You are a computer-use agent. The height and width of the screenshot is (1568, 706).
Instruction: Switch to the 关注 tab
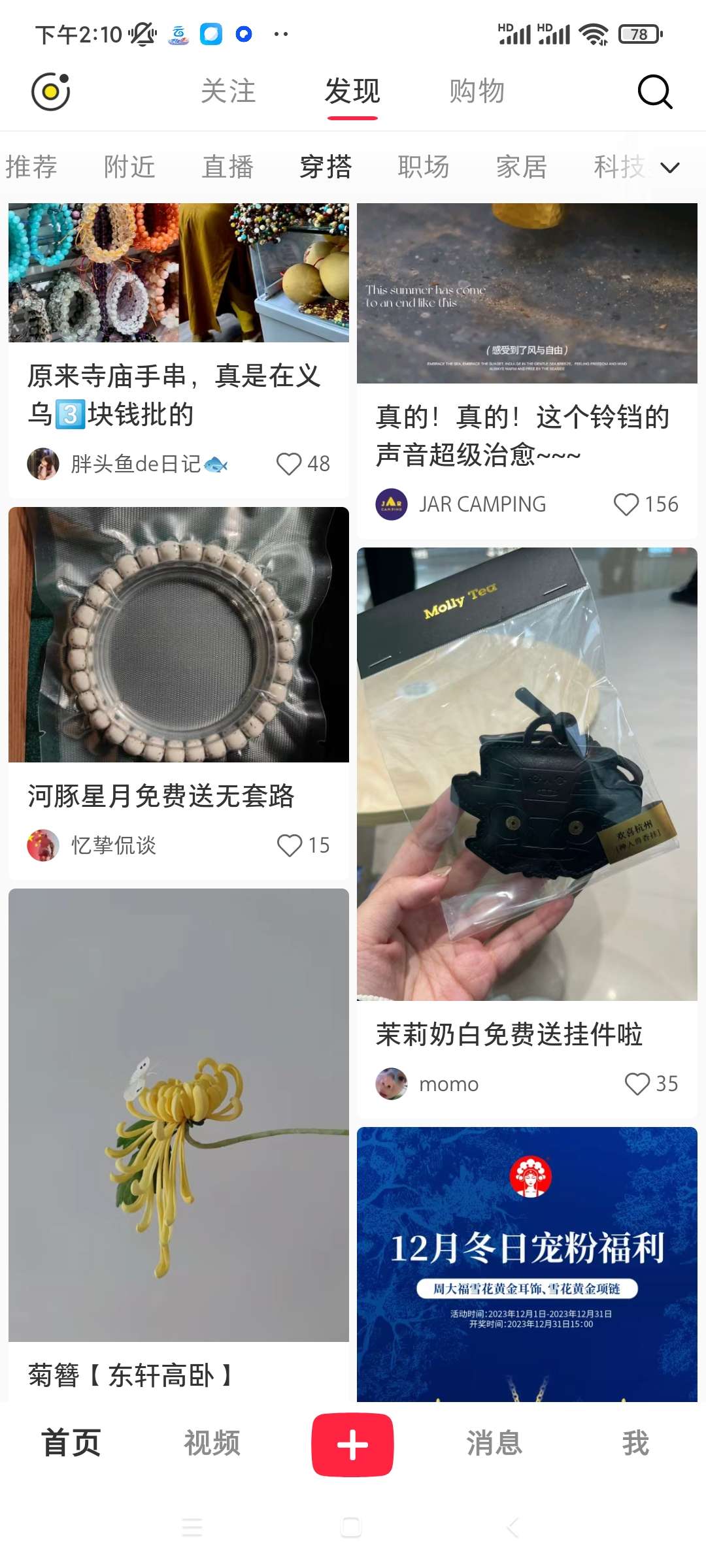(227, 91)
